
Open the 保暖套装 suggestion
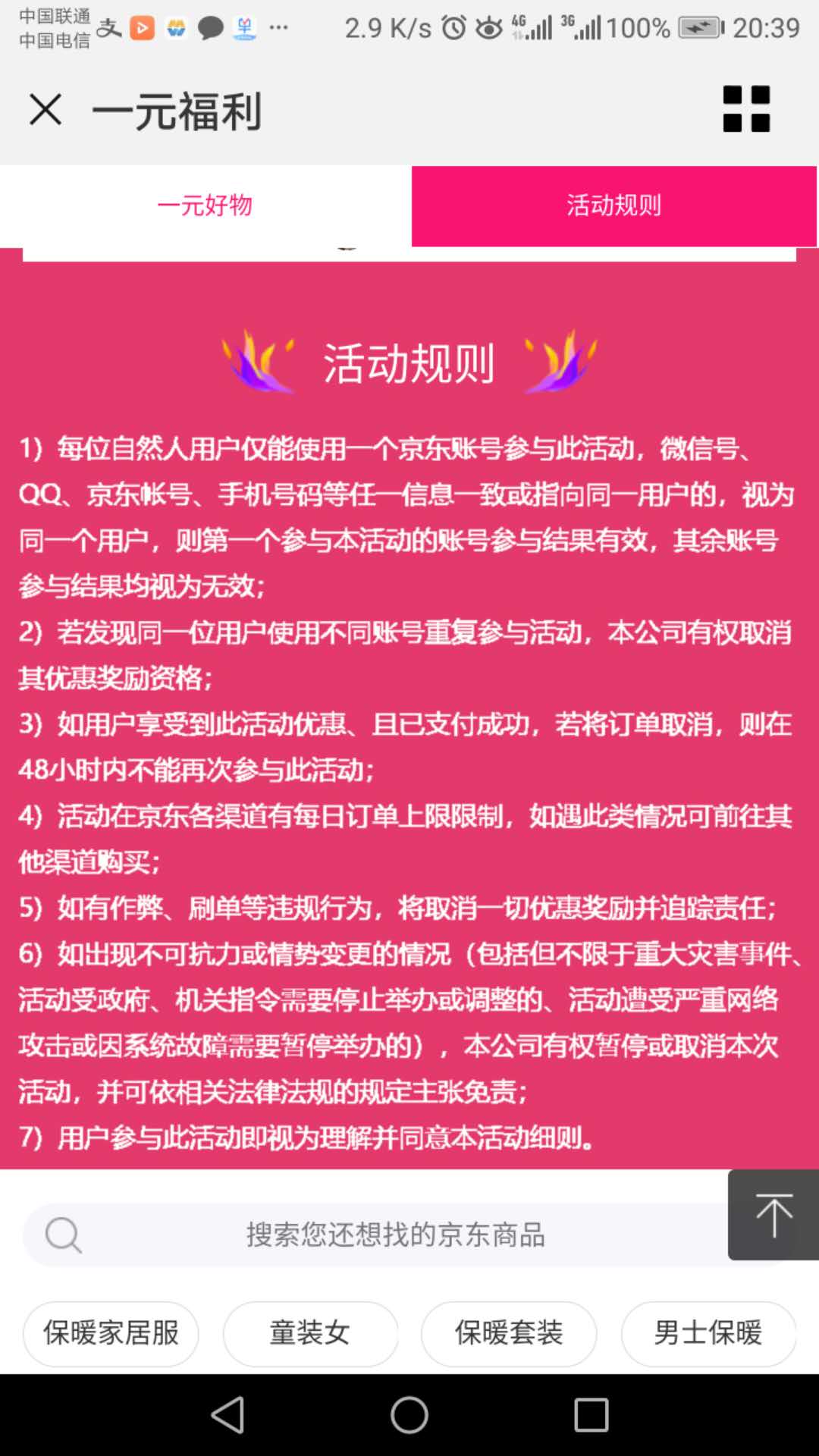[x=509, y=1333]
